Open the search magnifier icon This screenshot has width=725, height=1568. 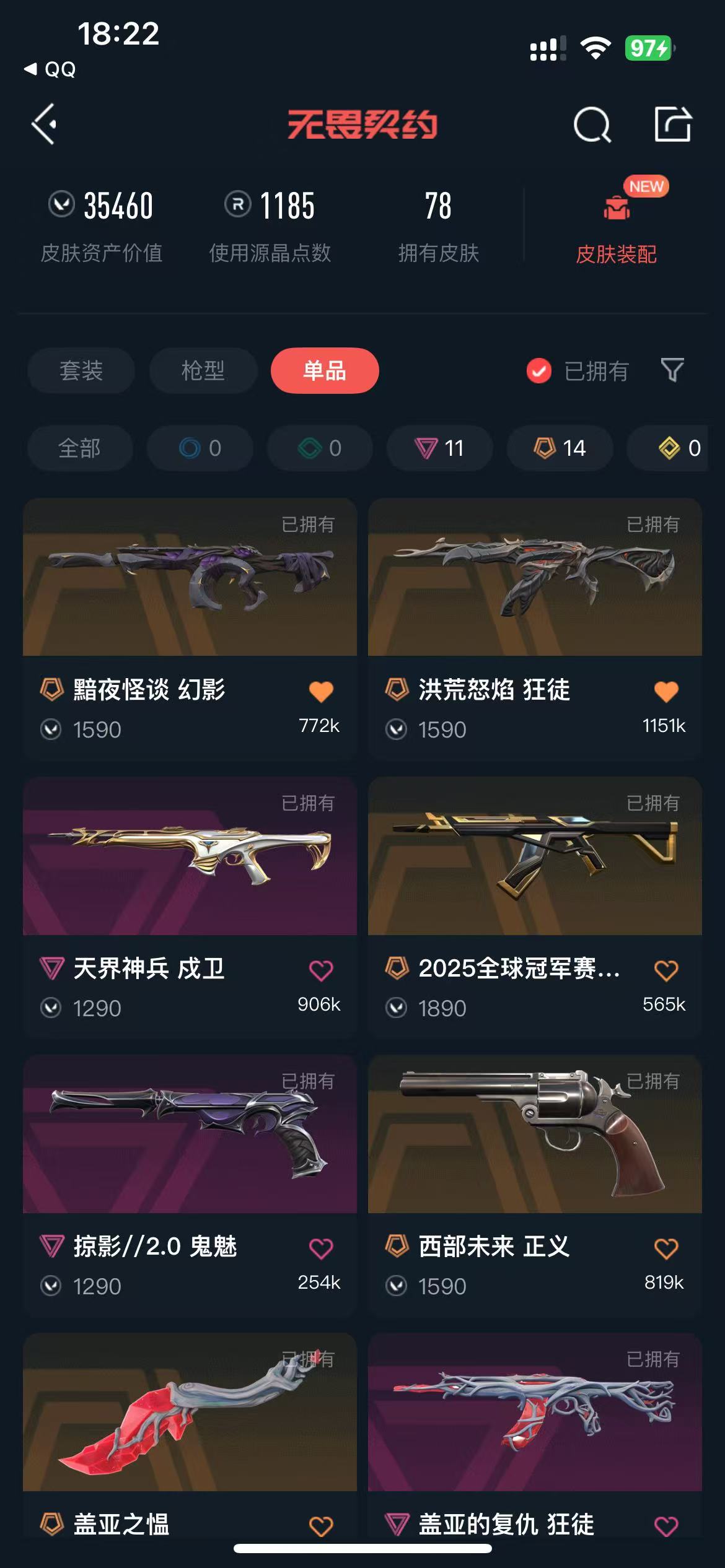tap(592, 125)
